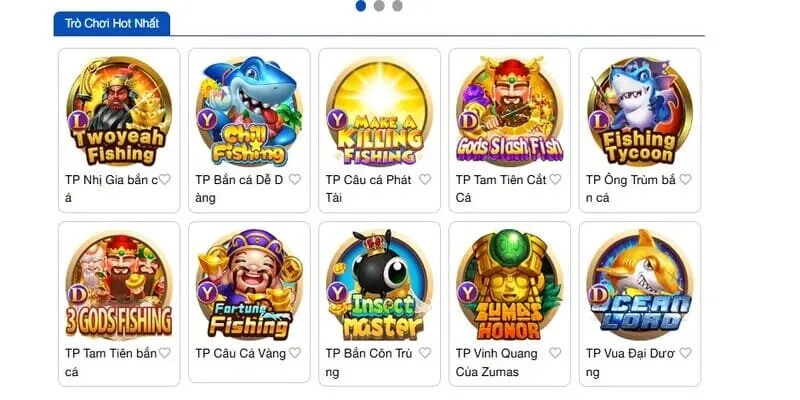Open the Zumas Honor game card
The image size is (800, 400).
point(509,286)
